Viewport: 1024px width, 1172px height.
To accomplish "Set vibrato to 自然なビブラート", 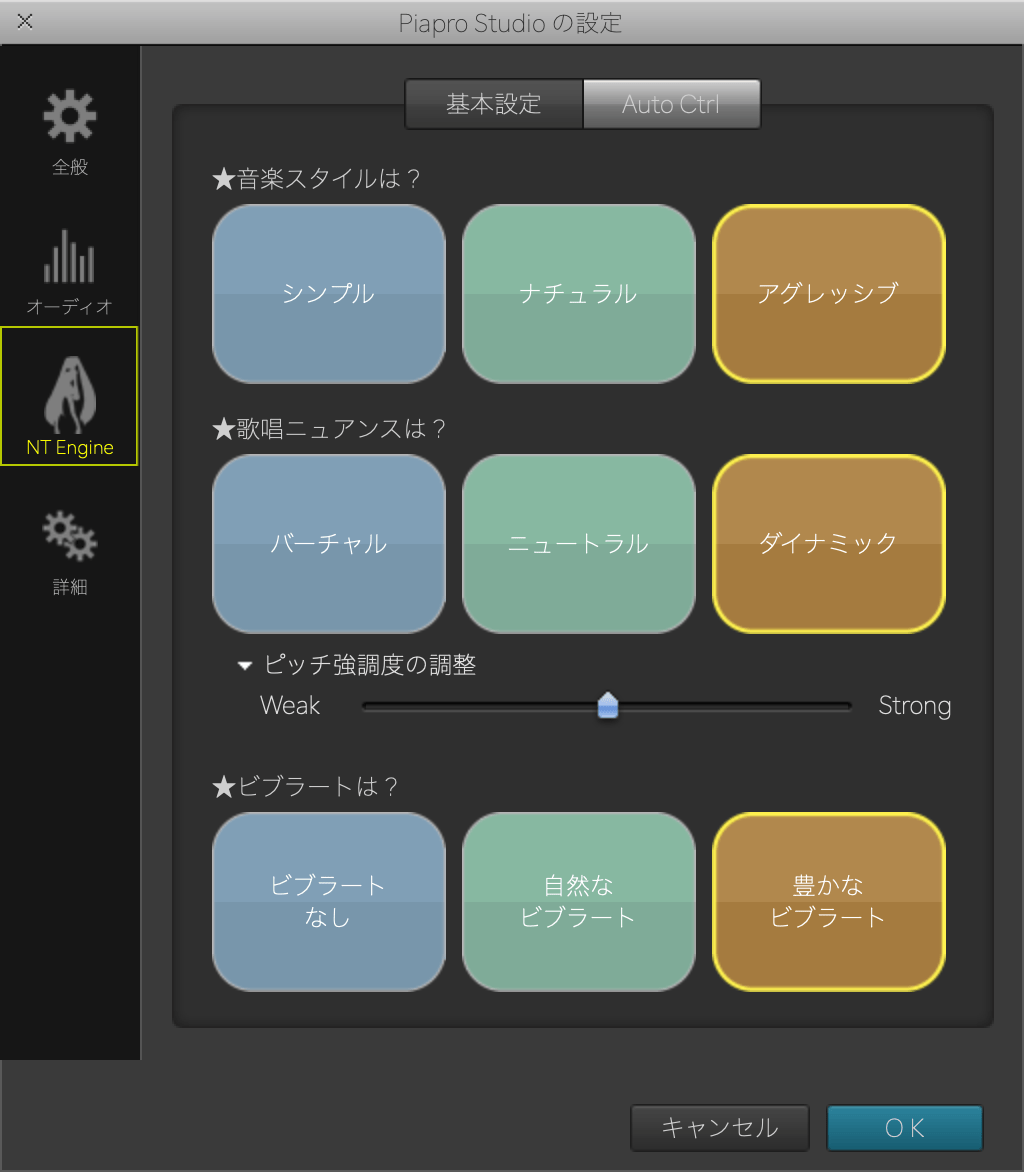I will (x=578, y=901).
